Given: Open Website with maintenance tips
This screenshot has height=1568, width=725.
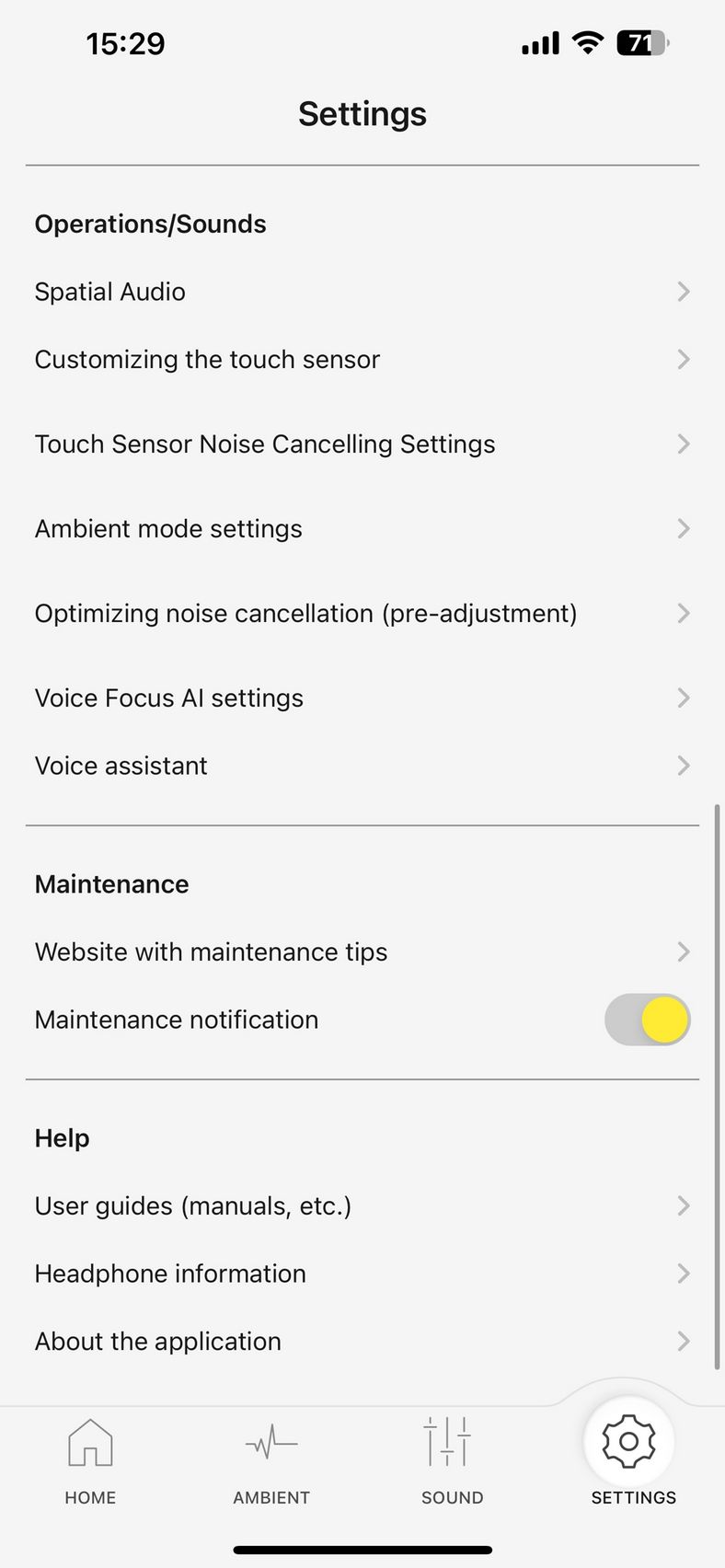Looking at the screenshot, I should [362, 952].
